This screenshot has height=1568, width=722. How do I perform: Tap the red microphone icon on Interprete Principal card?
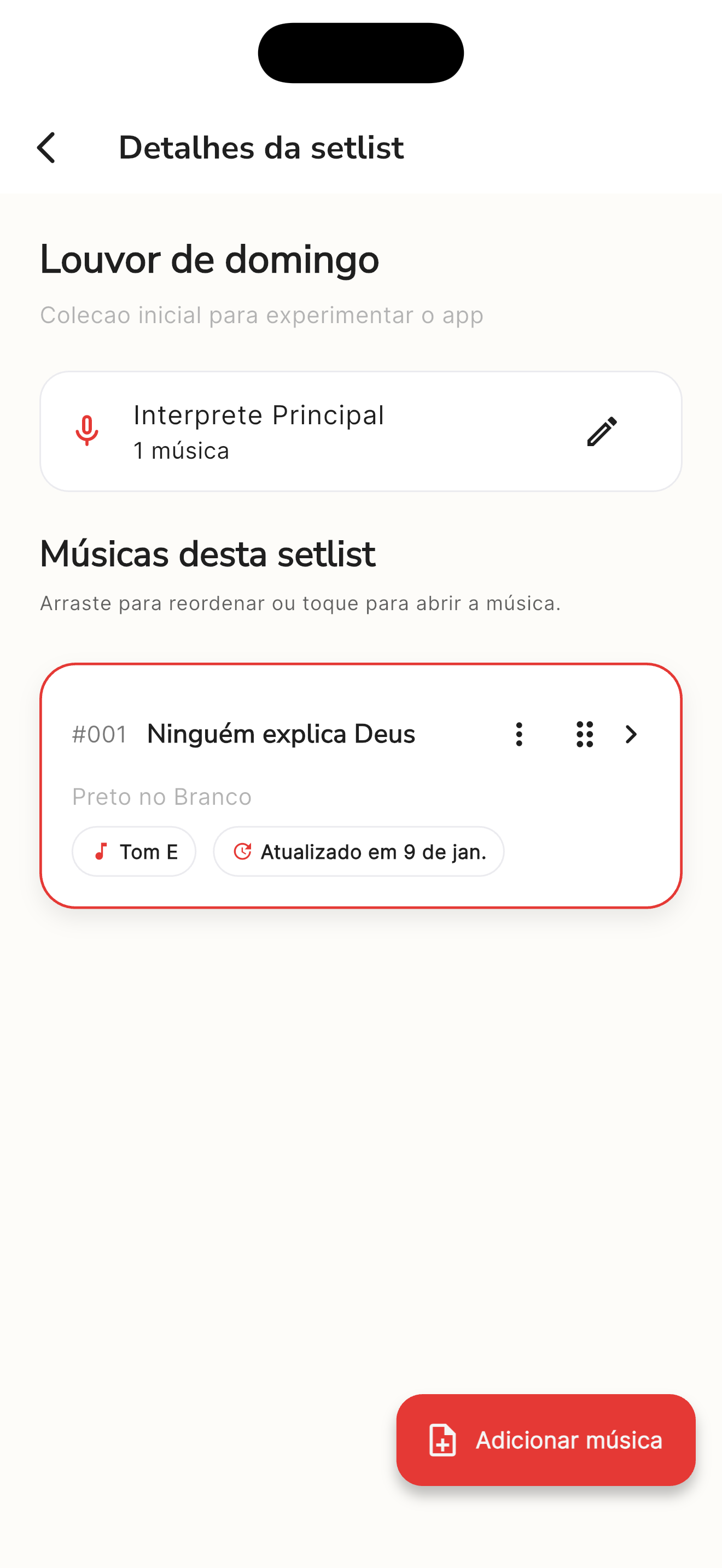pos(87,430)
